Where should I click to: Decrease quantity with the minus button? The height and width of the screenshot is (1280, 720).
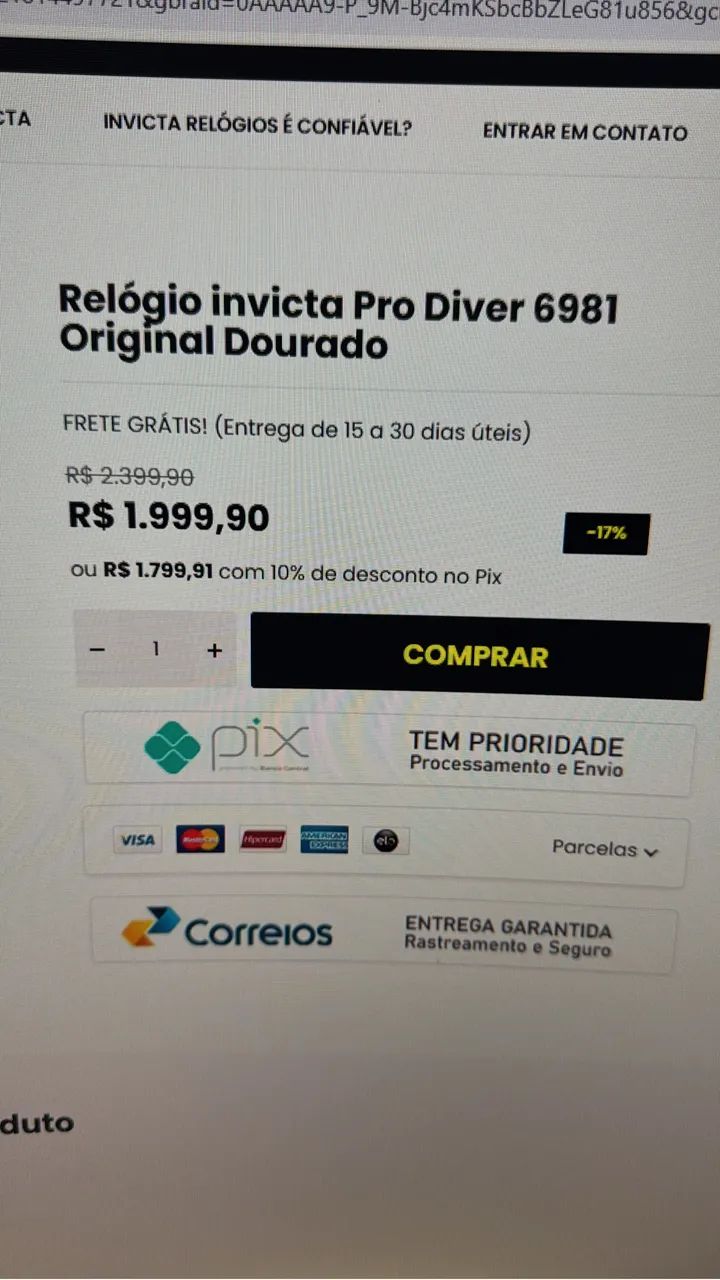tap(97, 649)
